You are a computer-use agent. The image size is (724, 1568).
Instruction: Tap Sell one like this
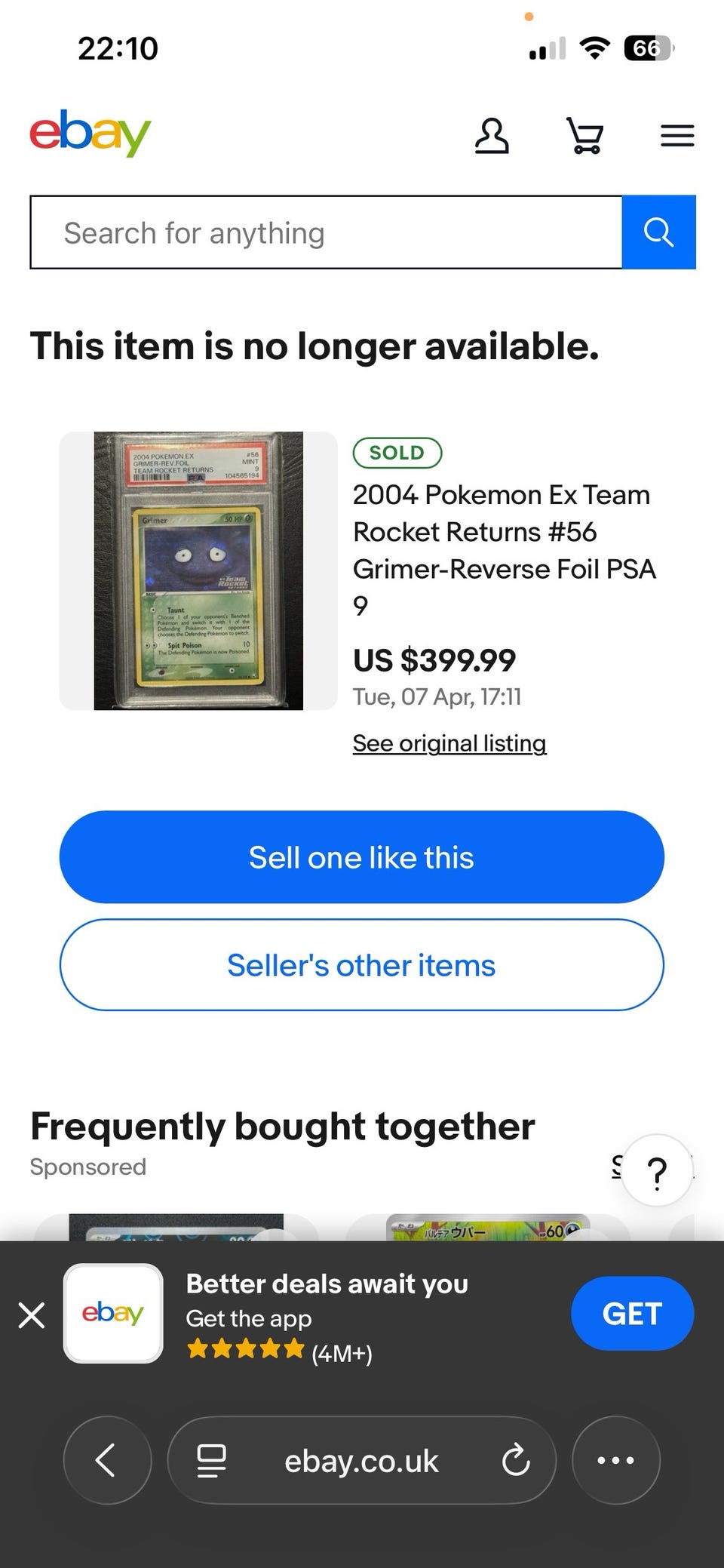[362, 857]
